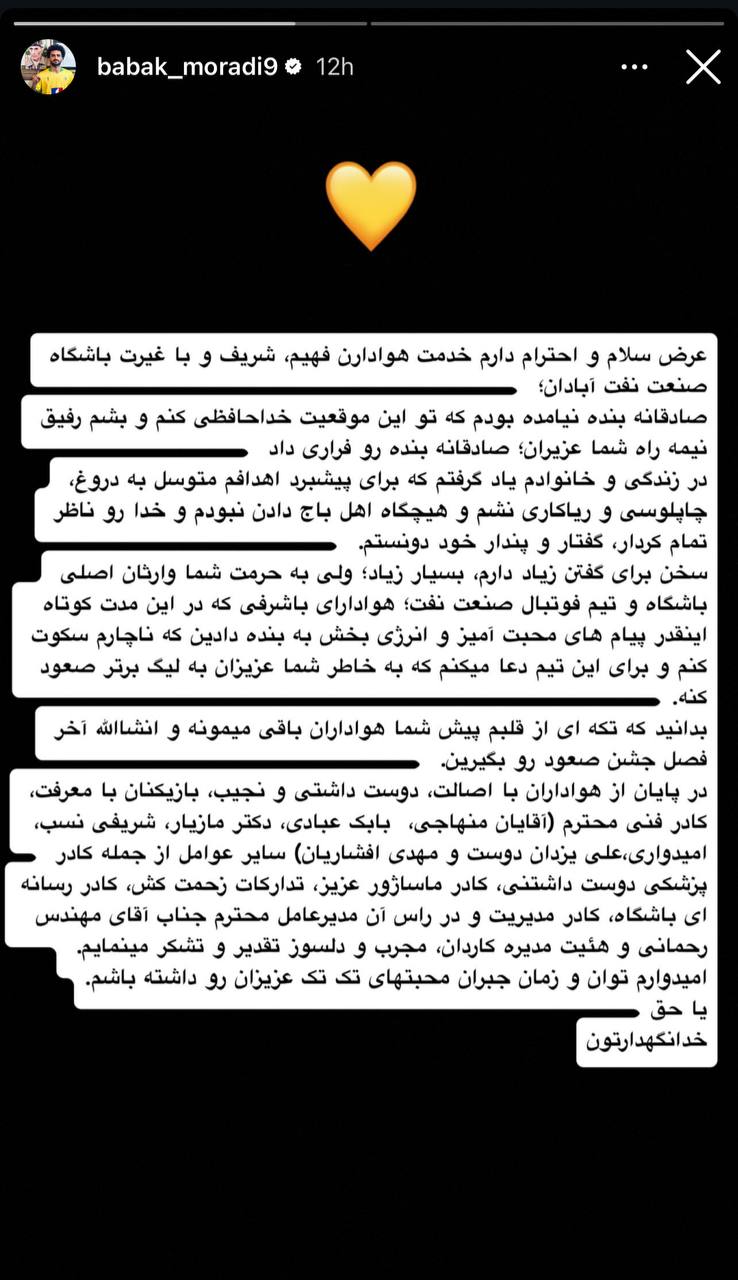Open babak_moradi9's profile picture
The height and width of the screenshot is (1280, 738).
[48, 67]
